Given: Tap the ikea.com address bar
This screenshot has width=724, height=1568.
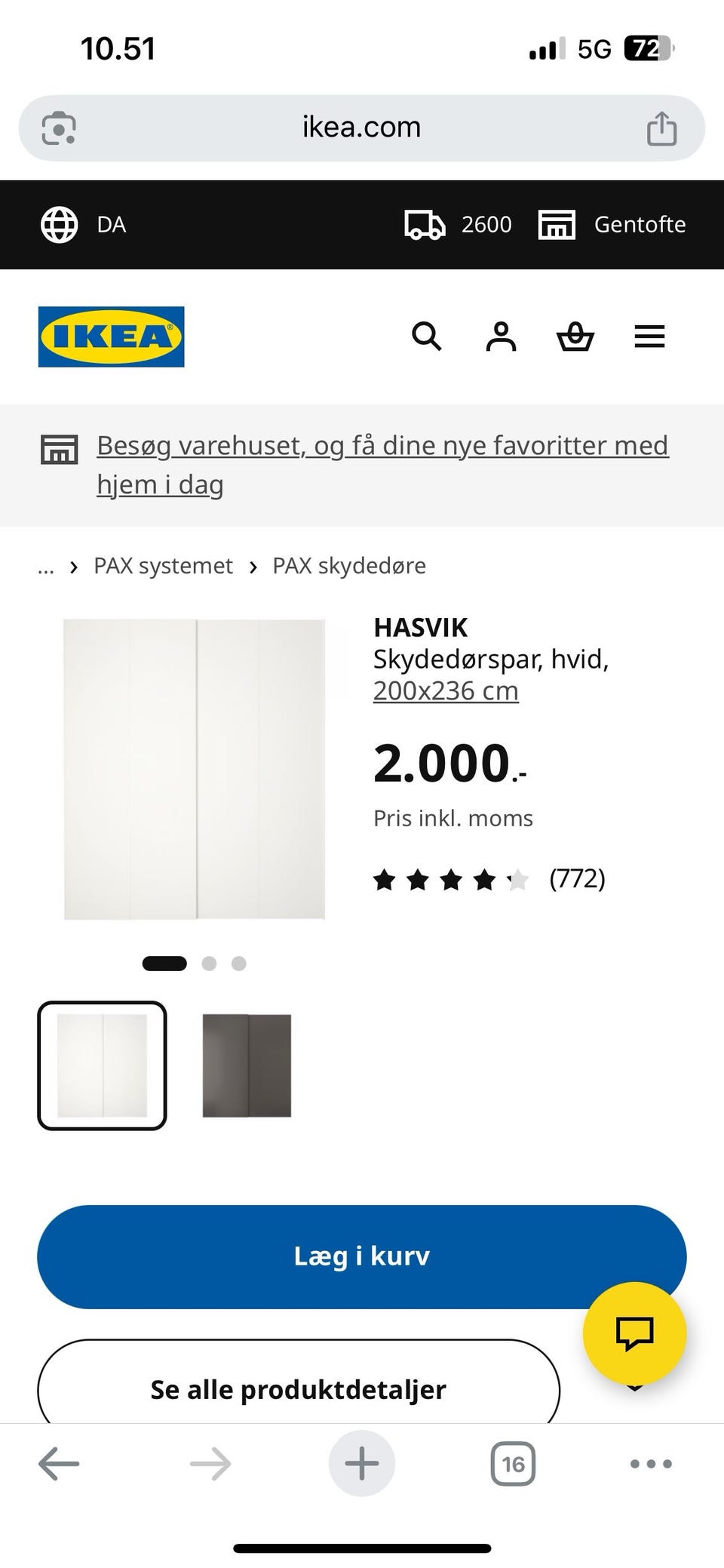Looking at the screenshot, I should click(361, 128).
